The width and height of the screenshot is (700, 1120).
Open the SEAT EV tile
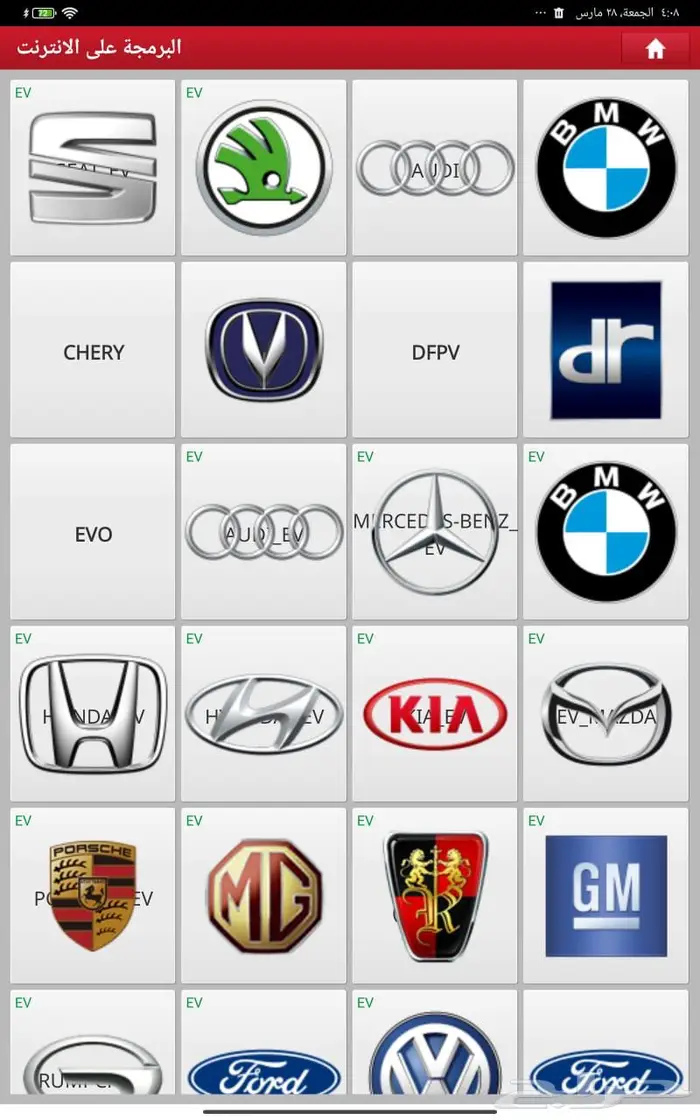[x=92, y=168]
